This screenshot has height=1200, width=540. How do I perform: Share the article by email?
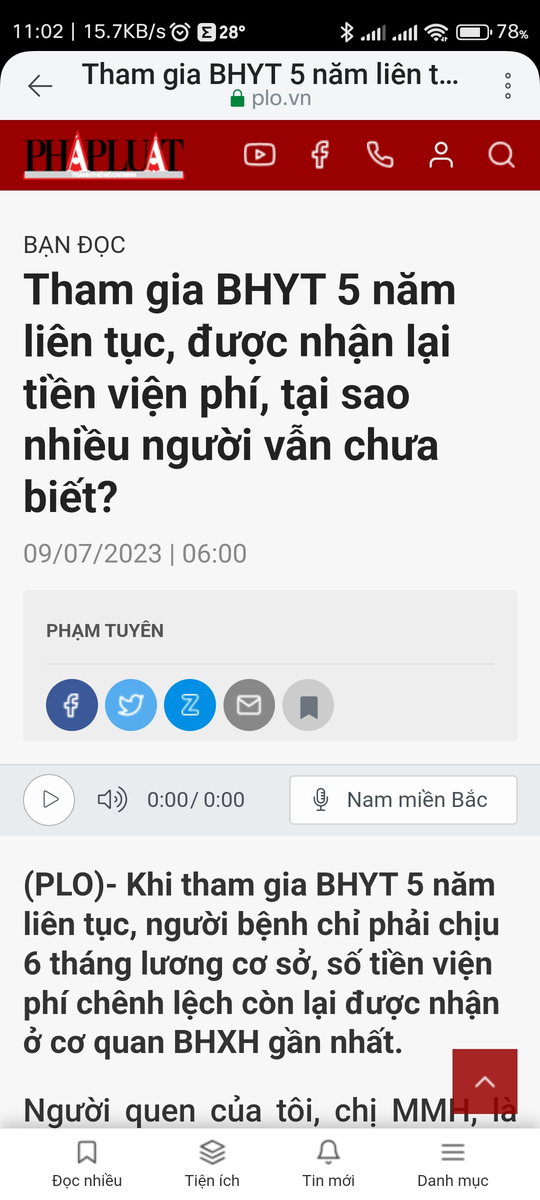click(x=249, y=705)
